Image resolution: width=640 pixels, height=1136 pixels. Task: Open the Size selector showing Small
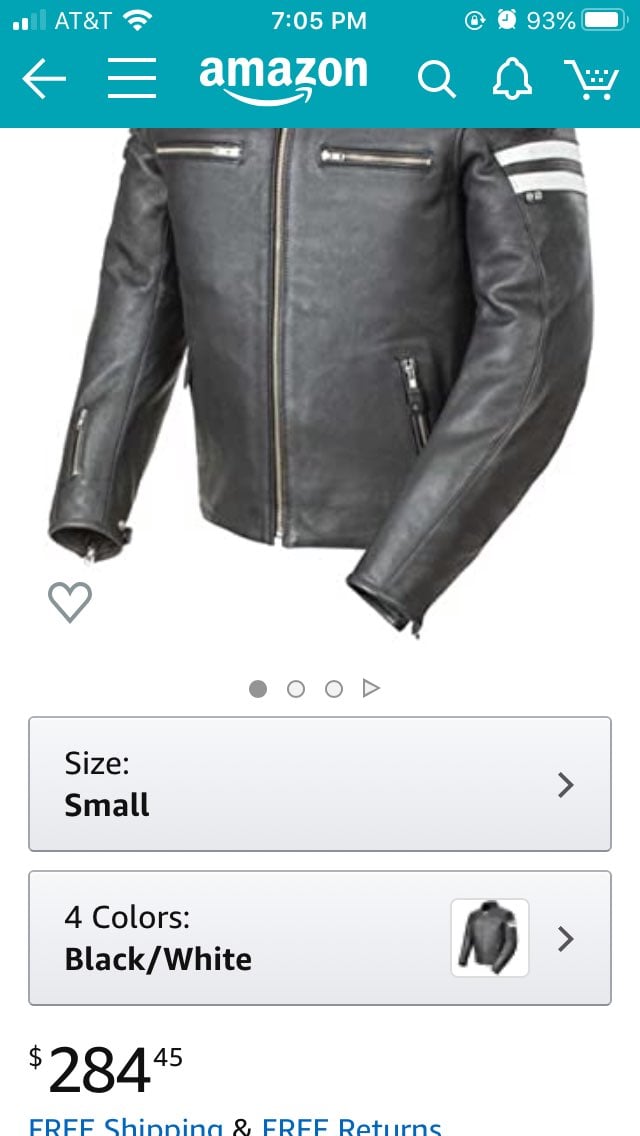click(320, 784)
